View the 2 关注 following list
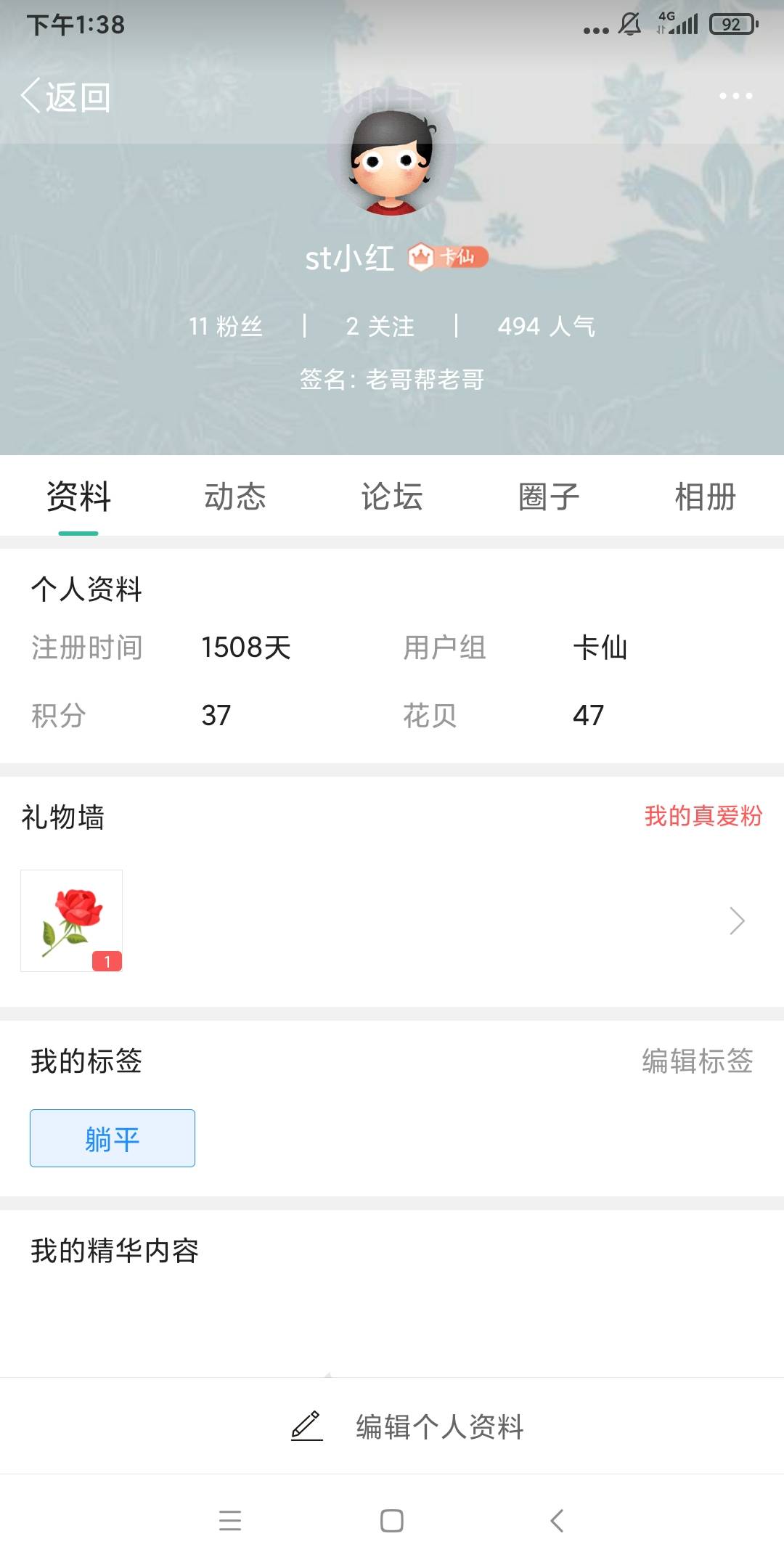Image resolution: width=784 pixels, height=1568 pixels. point(380,326)
